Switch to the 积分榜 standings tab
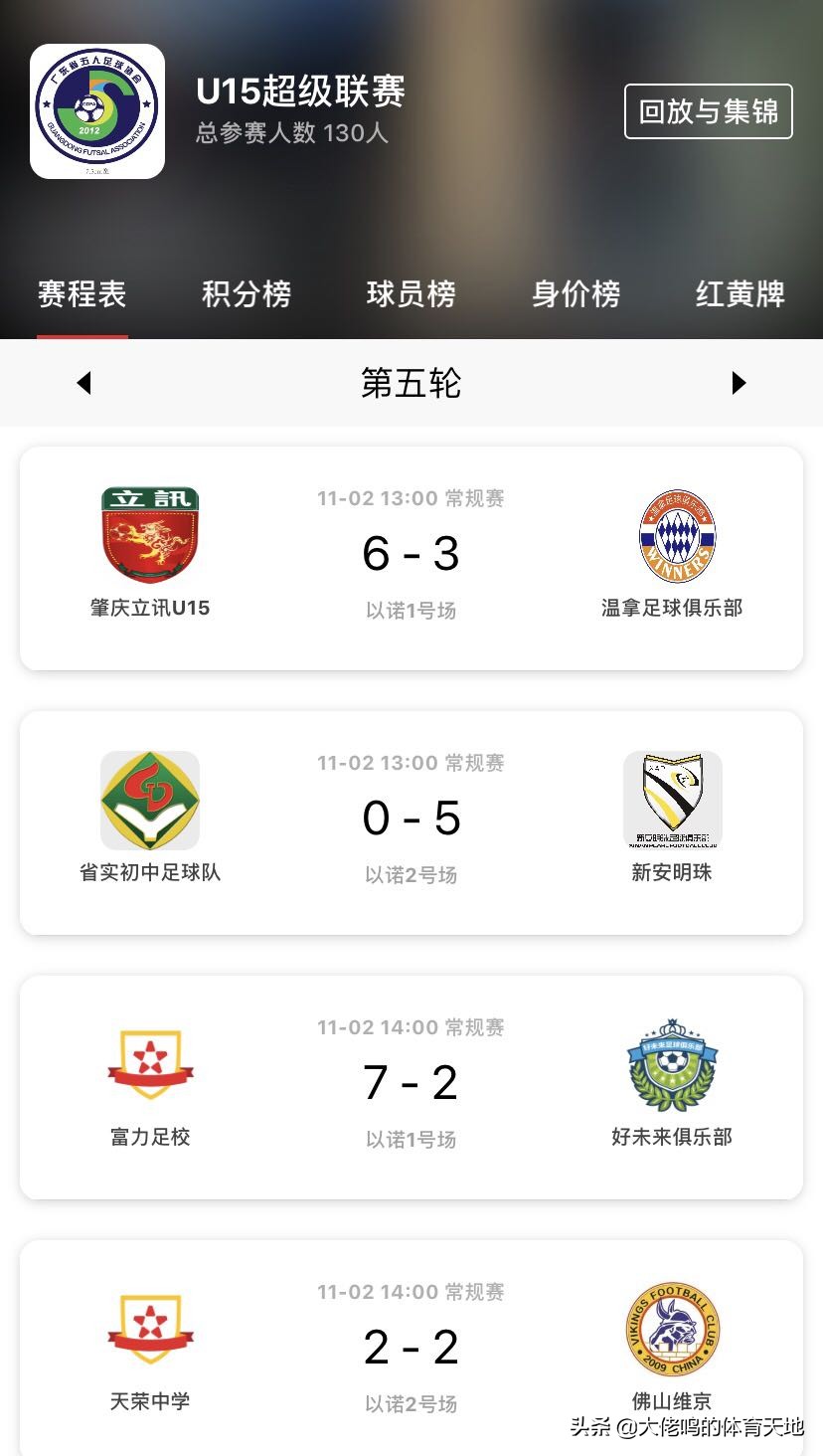Viewport: 823px width, 1456px height. 247,294
